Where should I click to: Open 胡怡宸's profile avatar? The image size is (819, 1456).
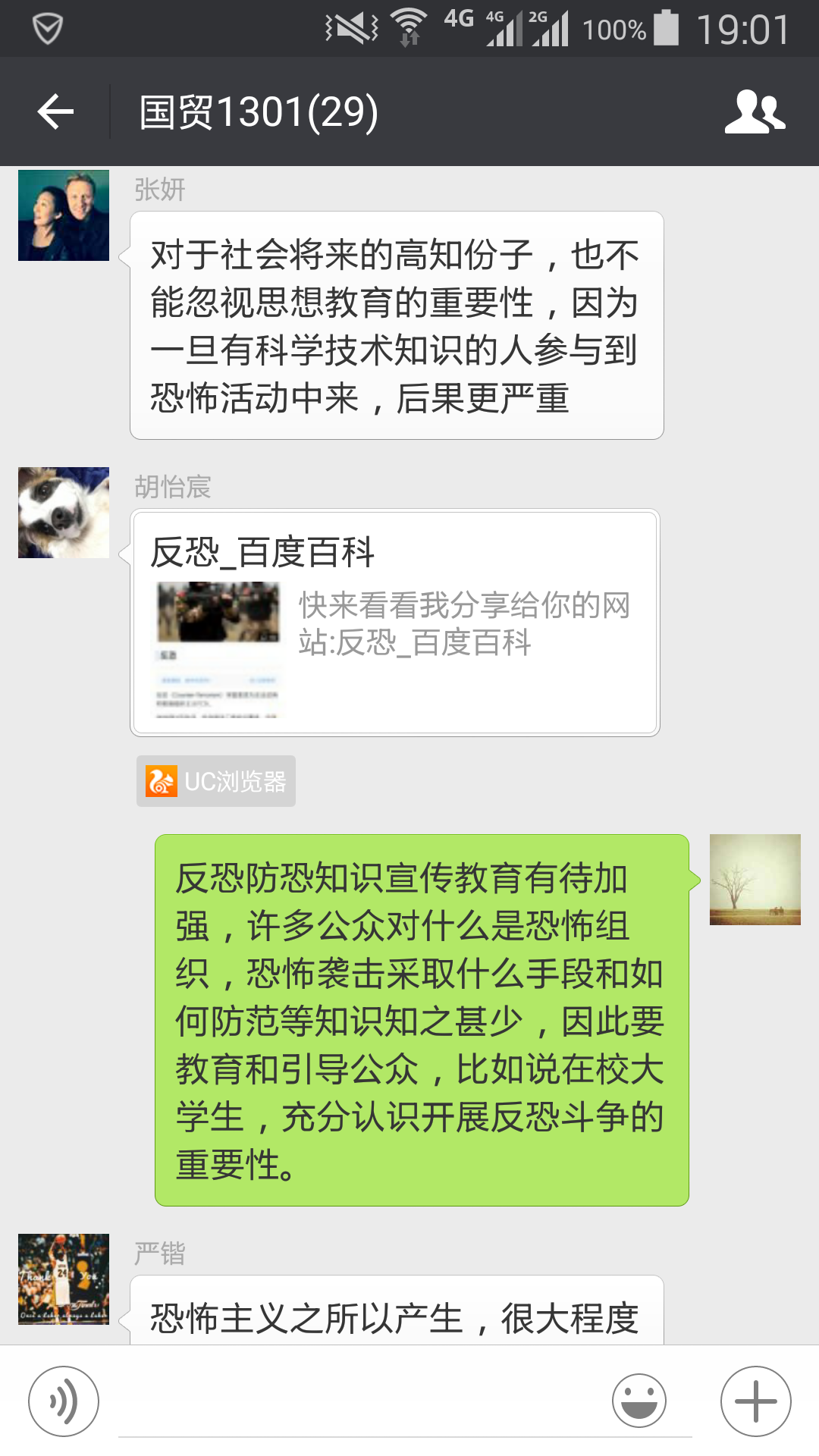tap(64, 513)
